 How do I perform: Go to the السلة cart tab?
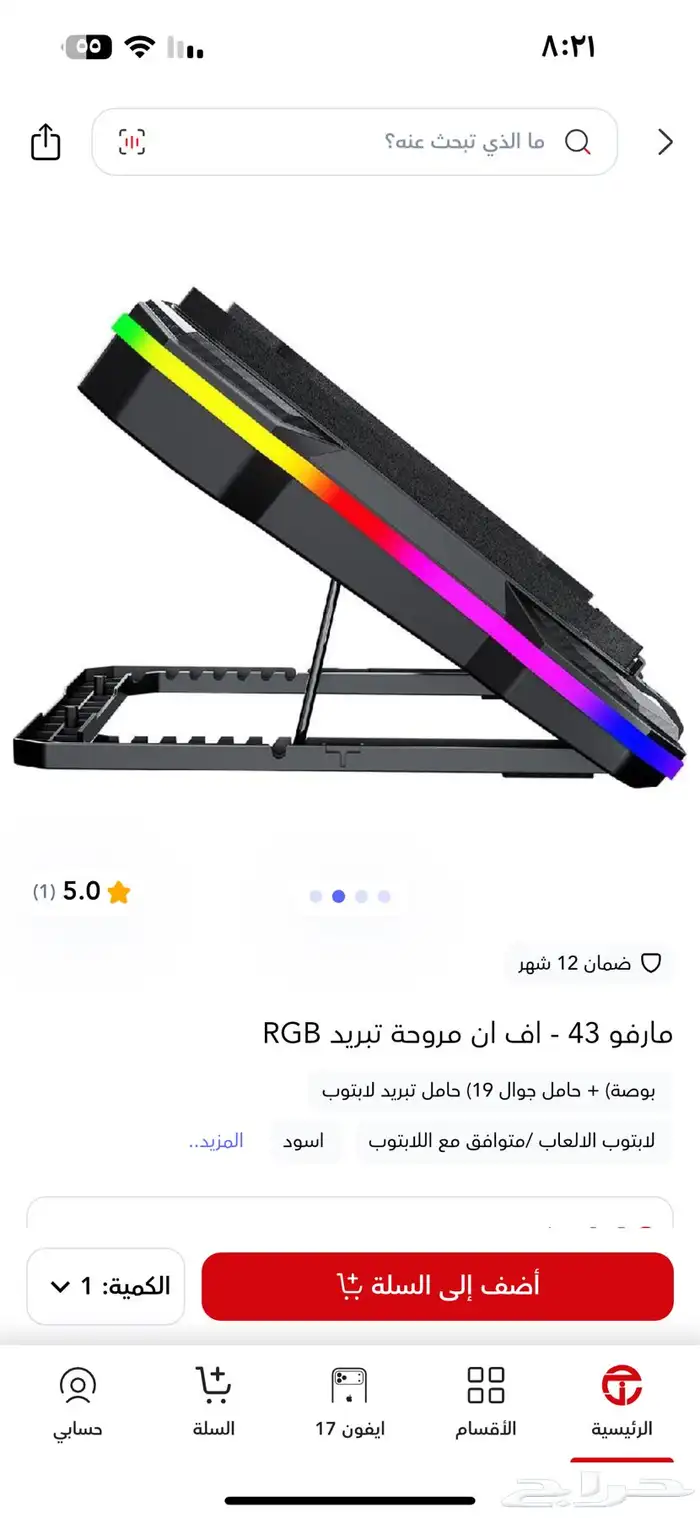[213, 1402]
